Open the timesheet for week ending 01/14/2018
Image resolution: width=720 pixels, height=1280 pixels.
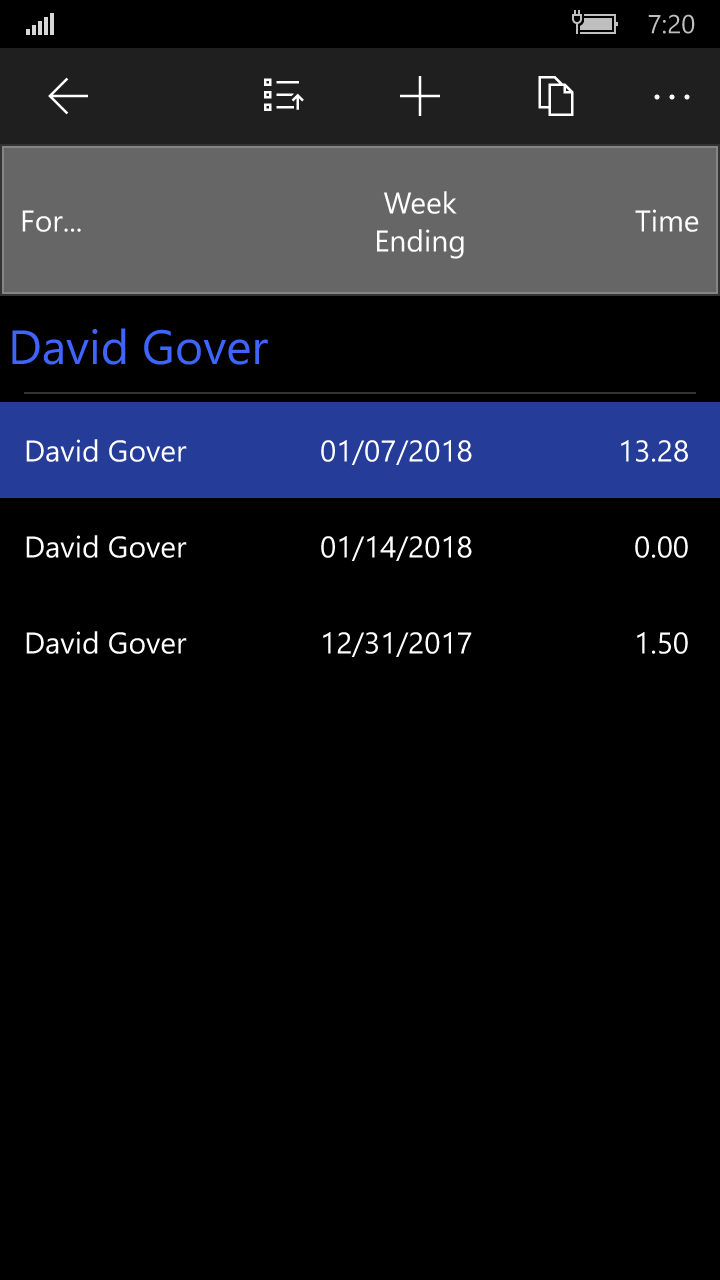[360, 547]
